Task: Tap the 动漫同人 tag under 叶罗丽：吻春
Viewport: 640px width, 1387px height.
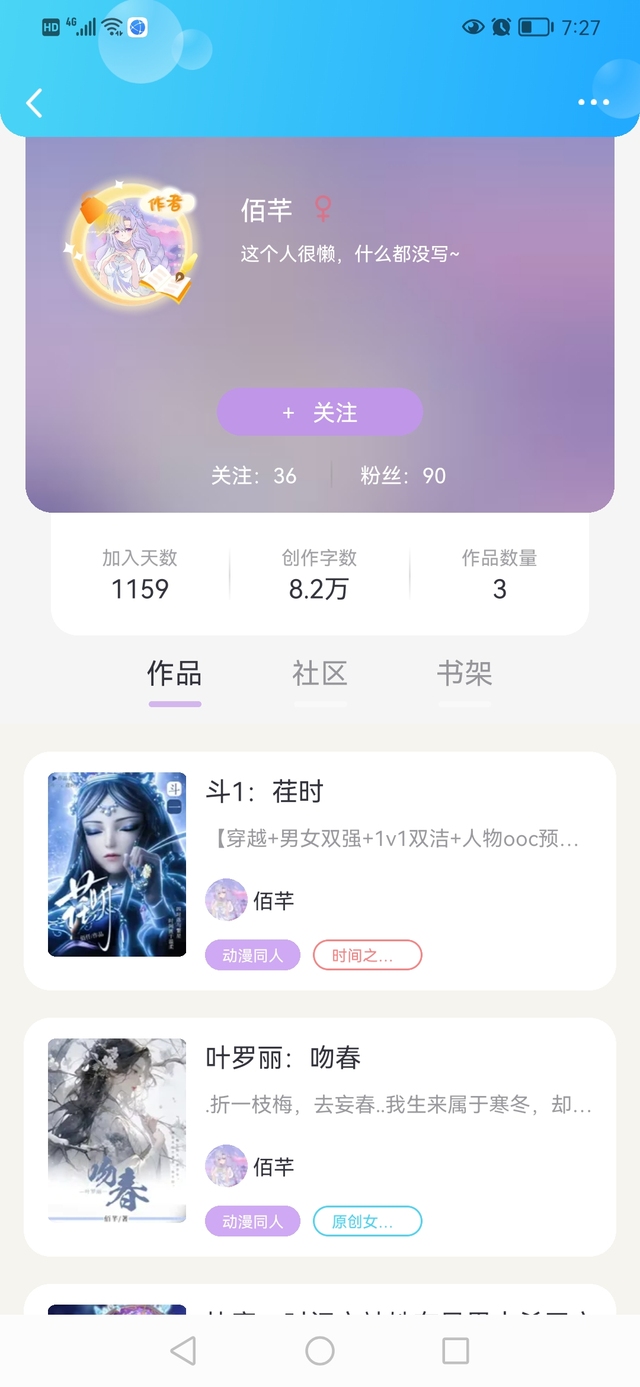Action: pyautogui.click(x=253, y=1222)
